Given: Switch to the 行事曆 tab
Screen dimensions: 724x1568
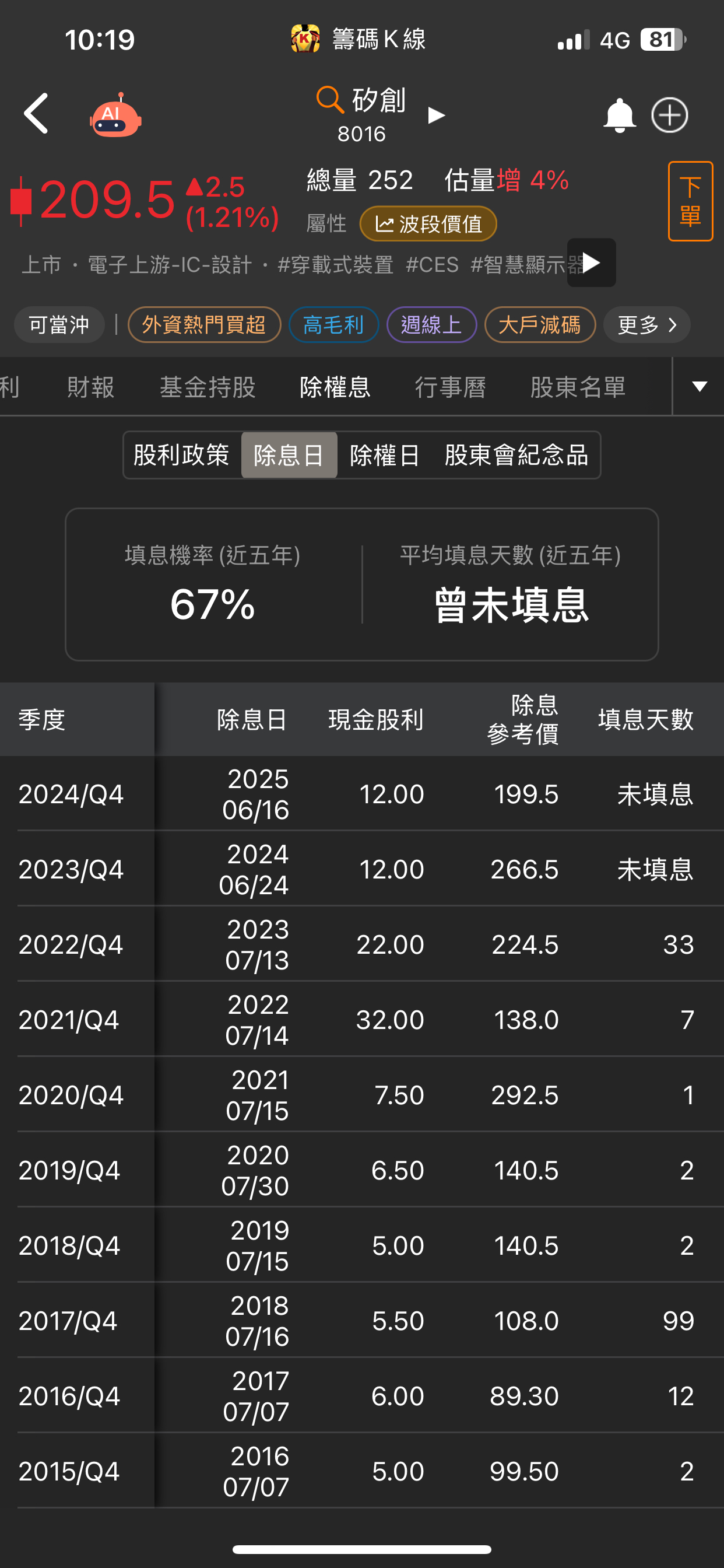Looking at the screenshot, I should click(x=450, y=387).
